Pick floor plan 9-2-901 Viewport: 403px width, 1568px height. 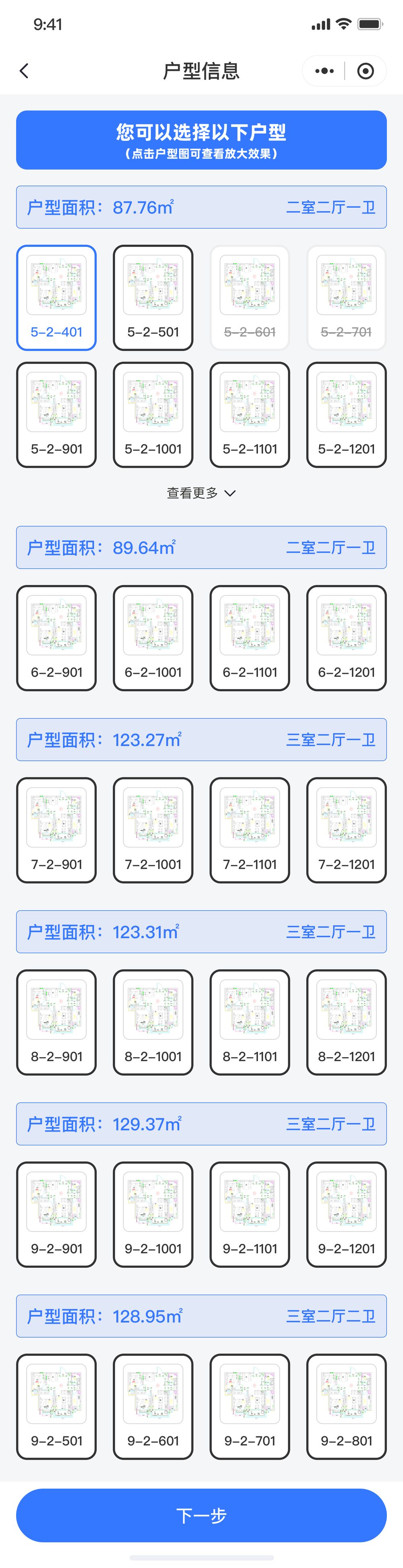56,1215
